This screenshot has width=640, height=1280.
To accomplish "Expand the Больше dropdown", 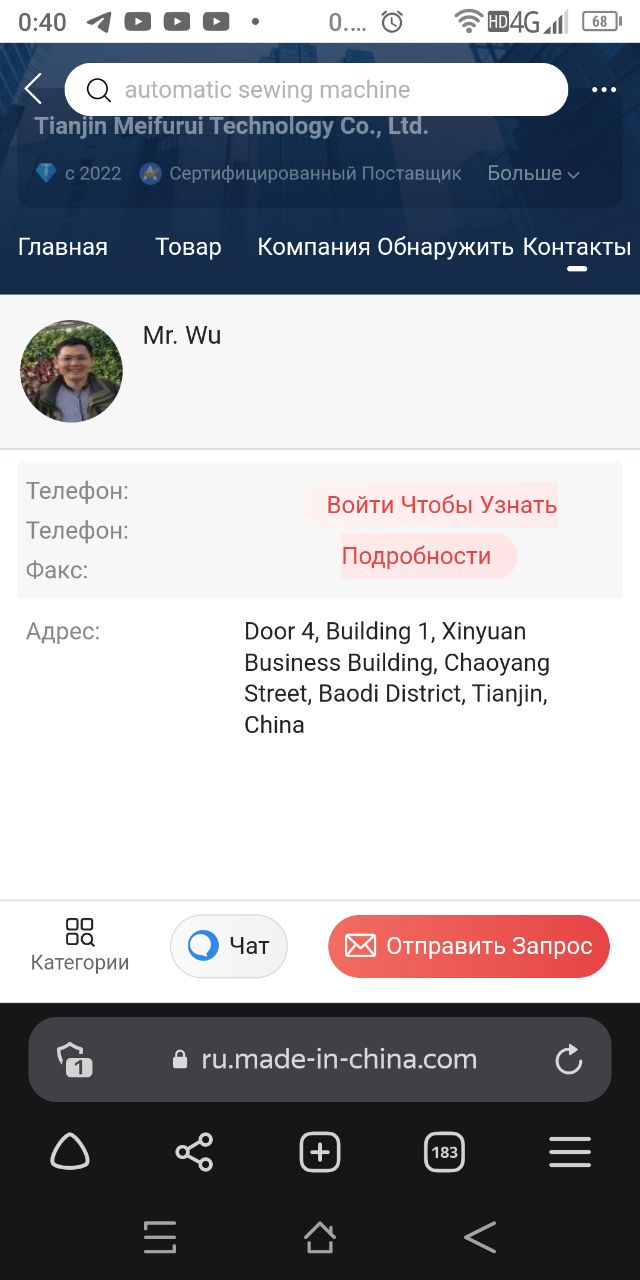I will pyautogui.click(x=533, y=173).
